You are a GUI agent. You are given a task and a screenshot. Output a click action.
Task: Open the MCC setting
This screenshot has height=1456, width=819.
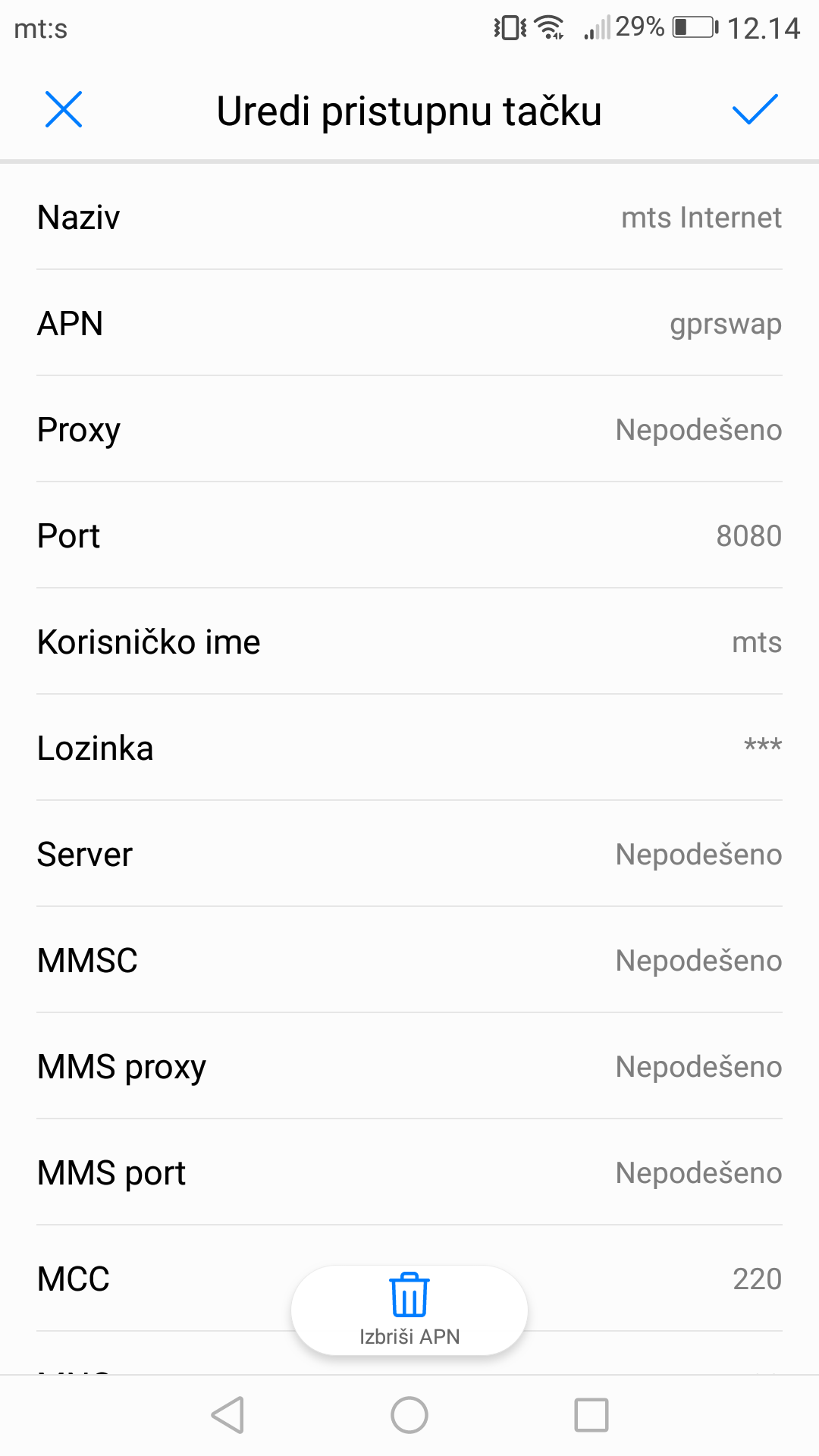click(x=152, y=1279)
